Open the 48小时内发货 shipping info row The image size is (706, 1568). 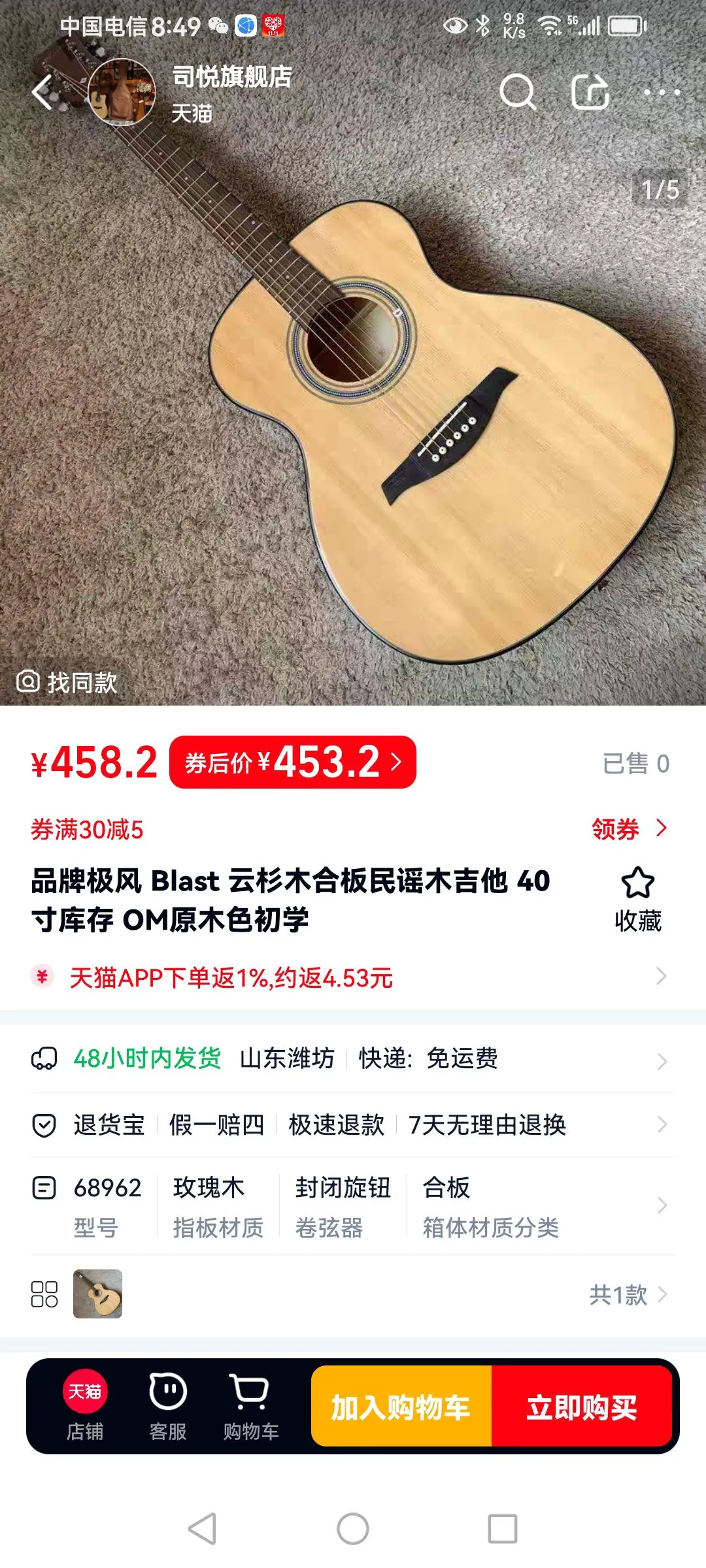(353, 1058)
